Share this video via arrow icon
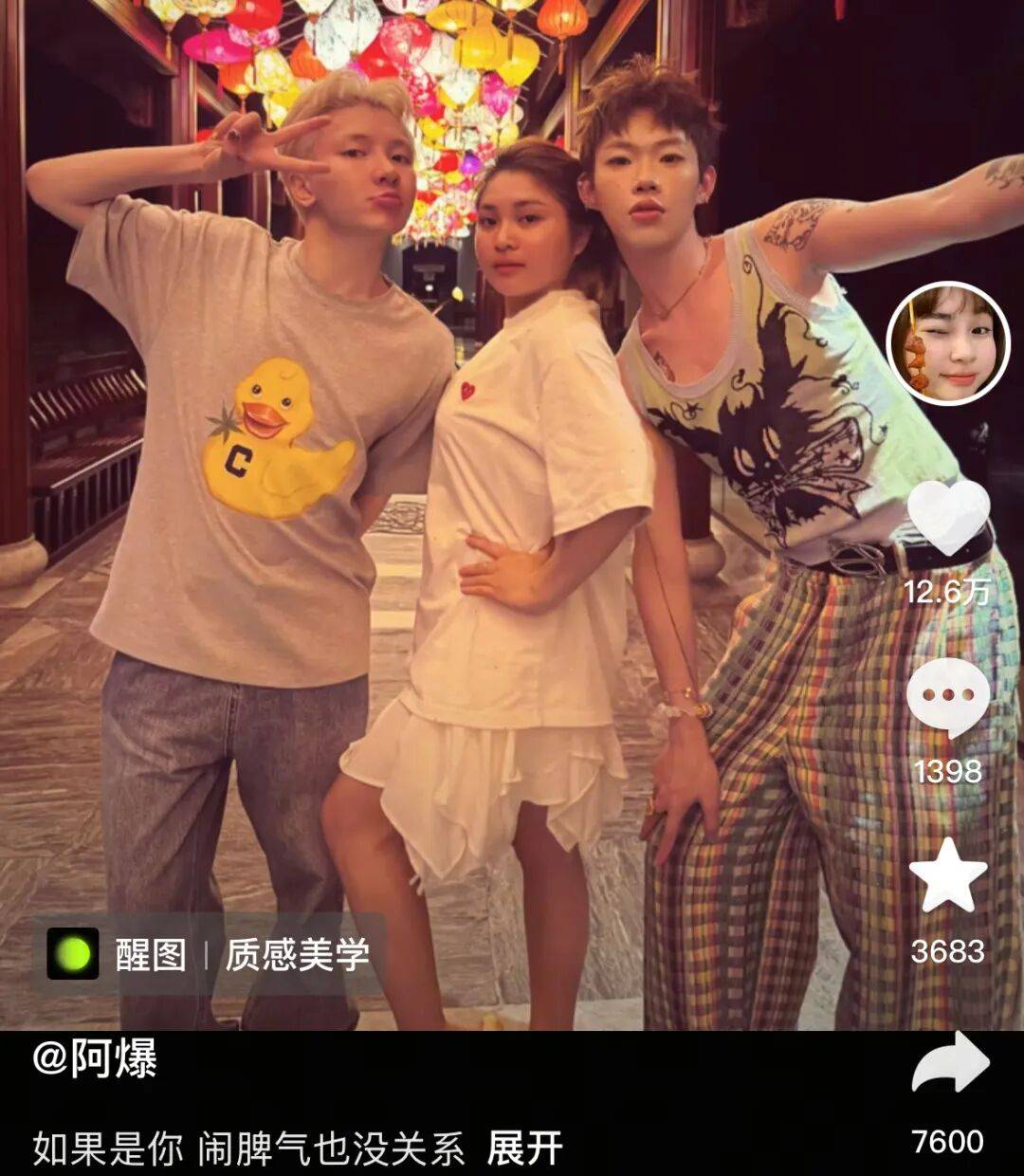Viewport: 1024px width, 1176px height. (x=950, y=1064)
